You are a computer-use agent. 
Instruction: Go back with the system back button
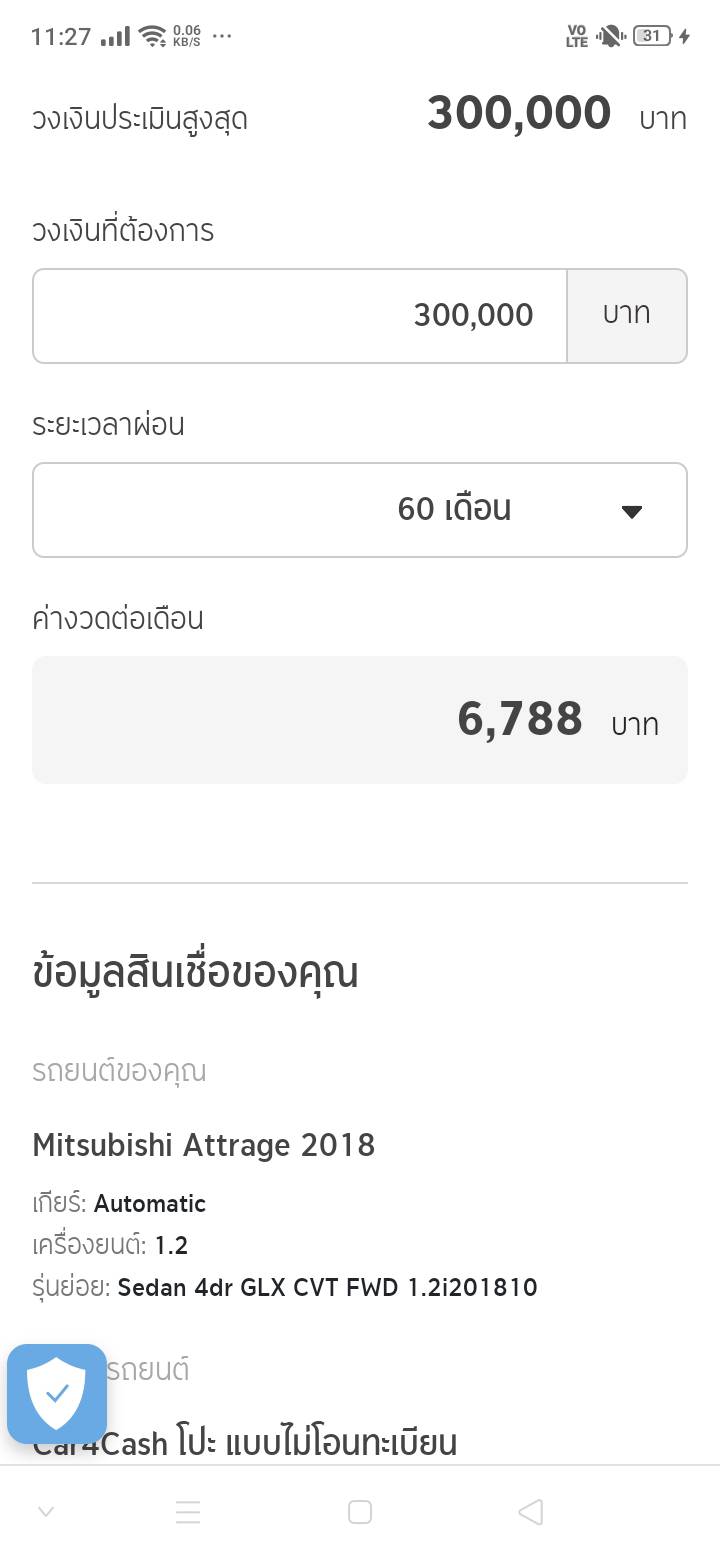click(531, 1512)
